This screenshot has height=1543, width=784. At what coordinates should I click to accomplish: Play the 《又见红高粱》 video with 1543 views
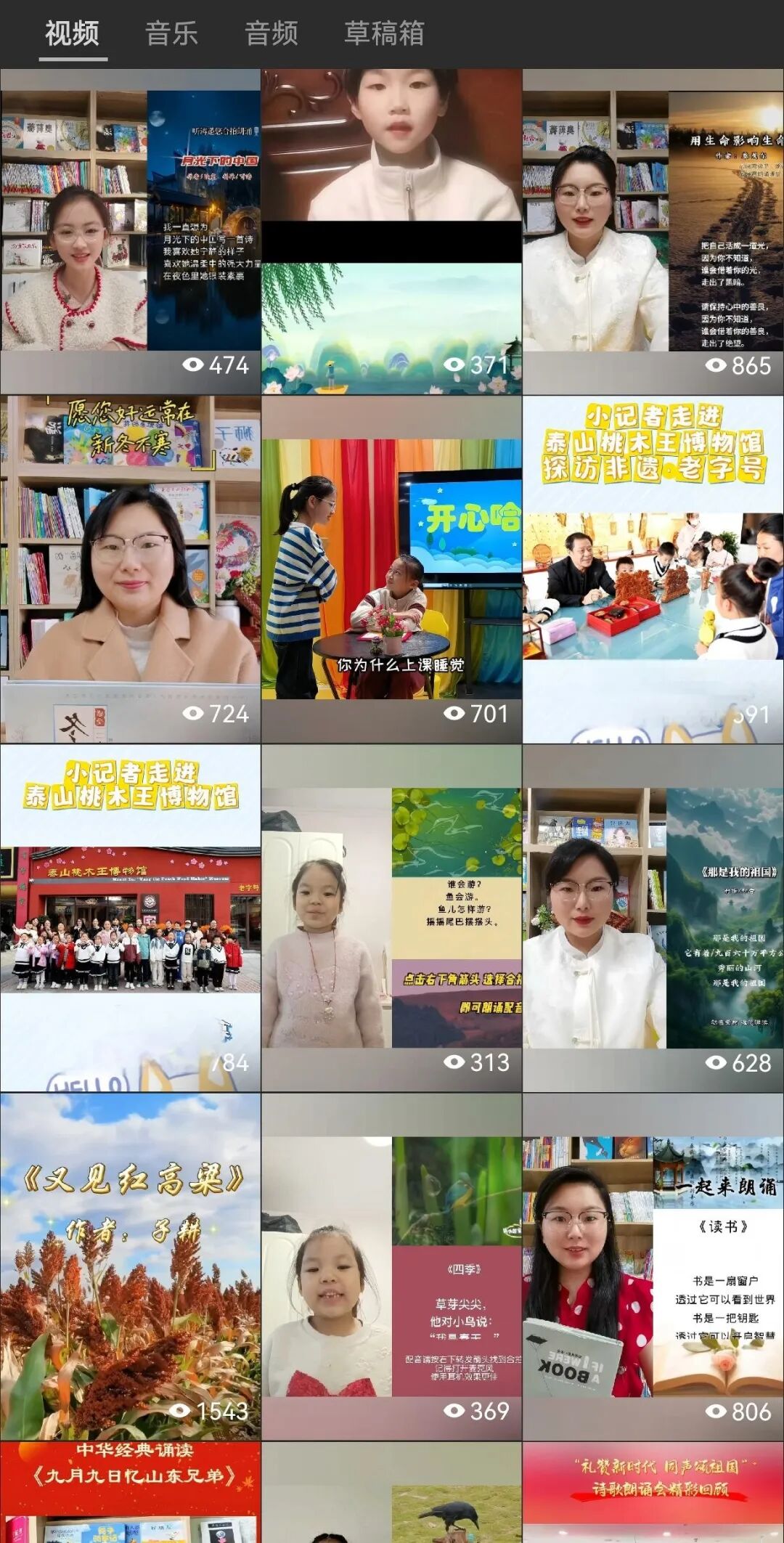coord(131,1266)
